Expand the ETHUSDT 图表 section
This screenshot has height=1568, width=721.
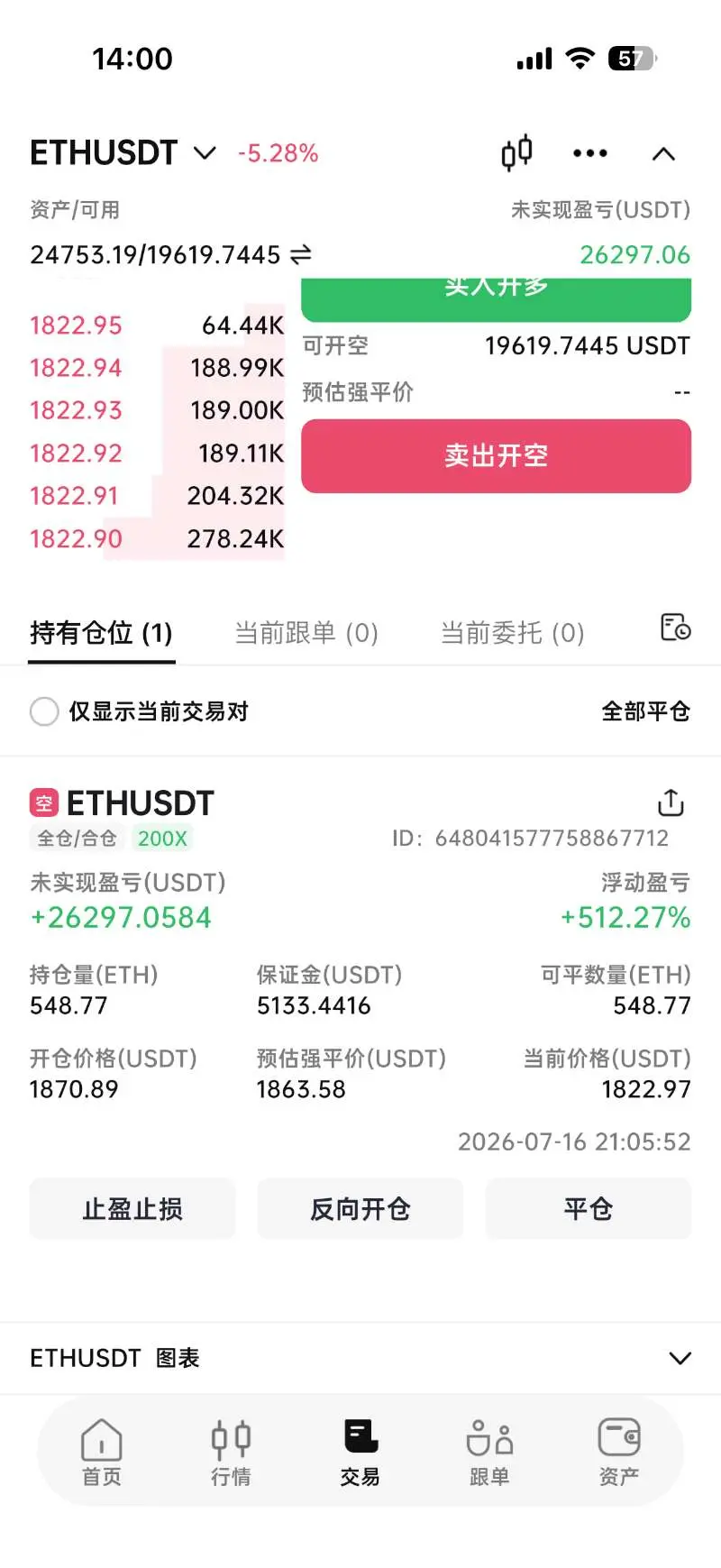click(360, 1358)
